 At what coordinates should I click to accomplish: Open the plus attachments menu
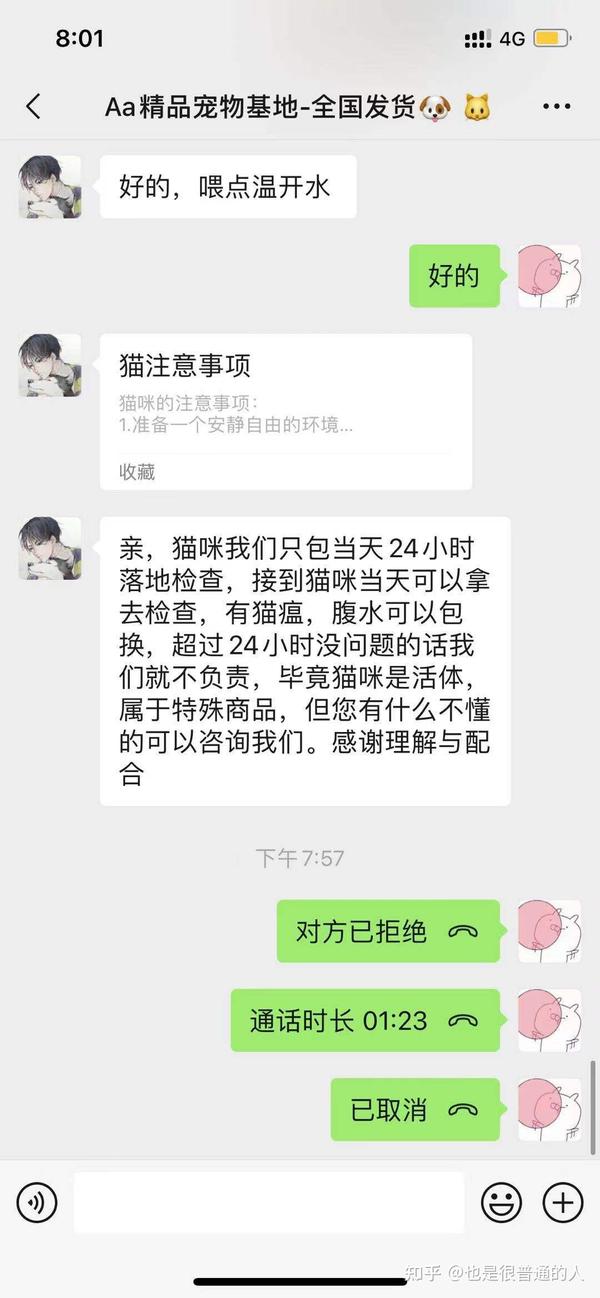click(562, 1202)
